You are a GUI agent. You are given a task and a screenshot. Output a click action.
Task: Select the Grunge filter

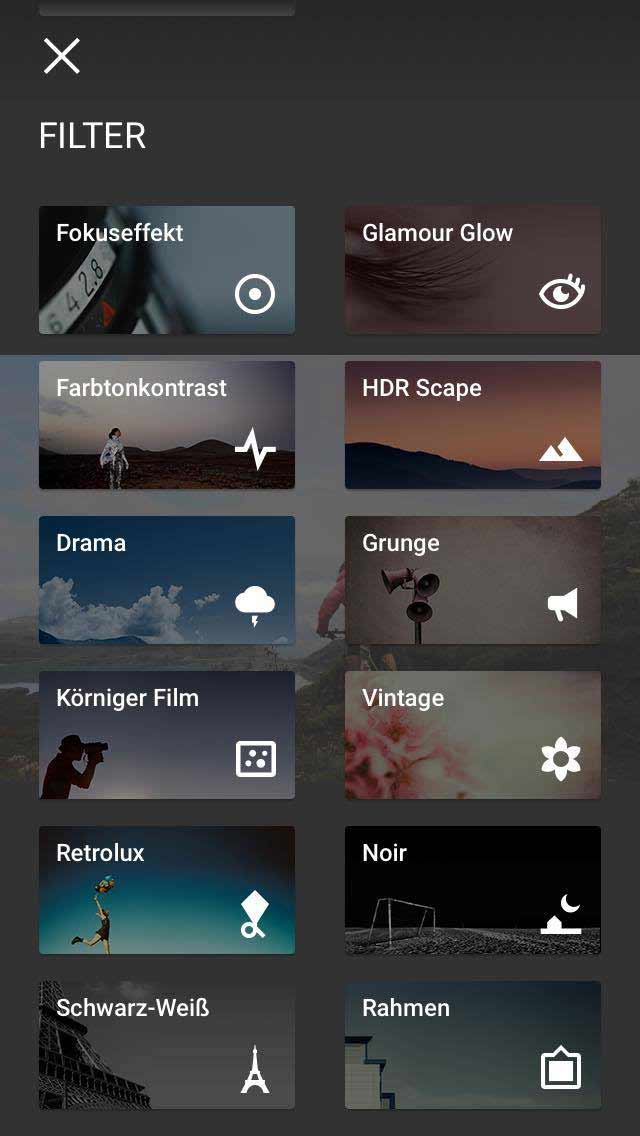coord(473,580)
